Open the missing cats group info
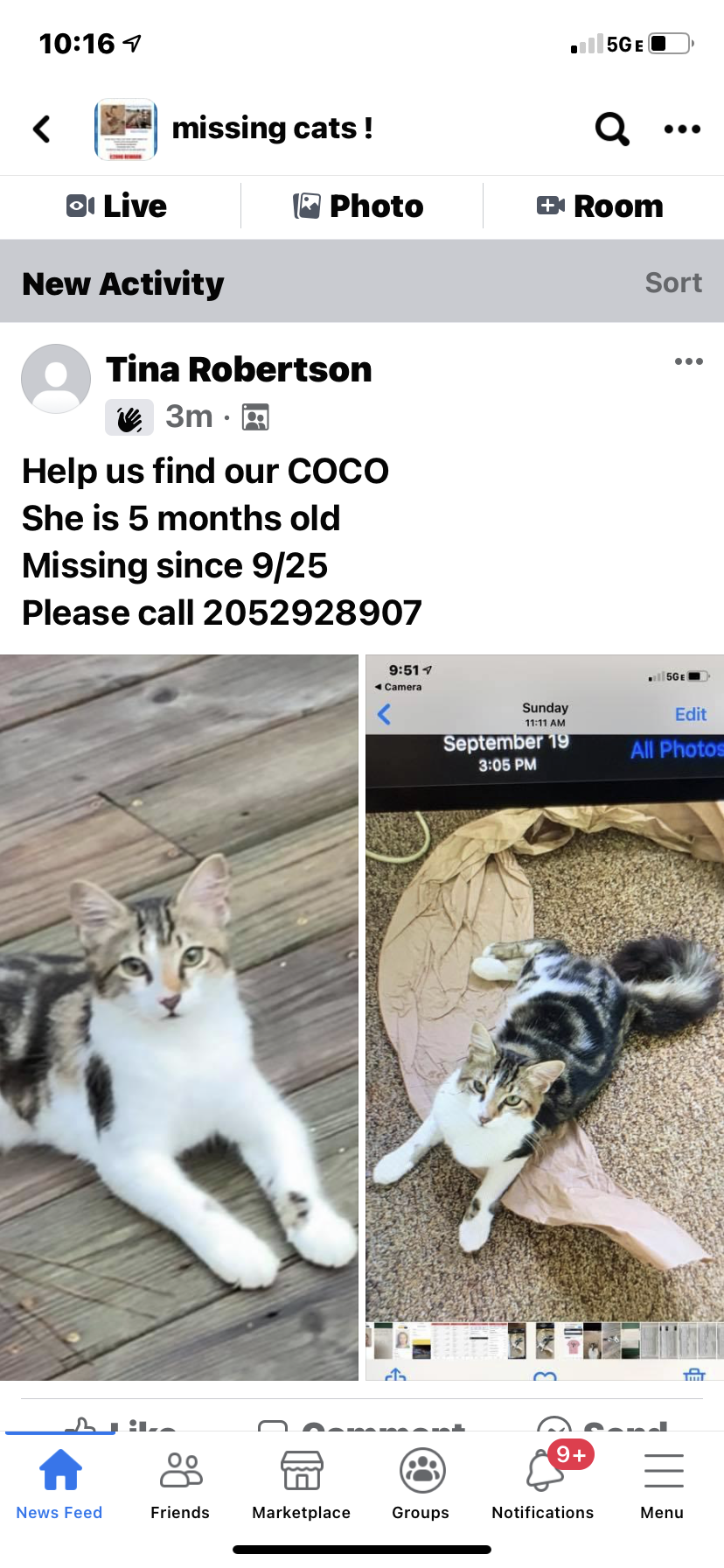Viewport: 724px width, 1568px height. (x=272, y=129)
